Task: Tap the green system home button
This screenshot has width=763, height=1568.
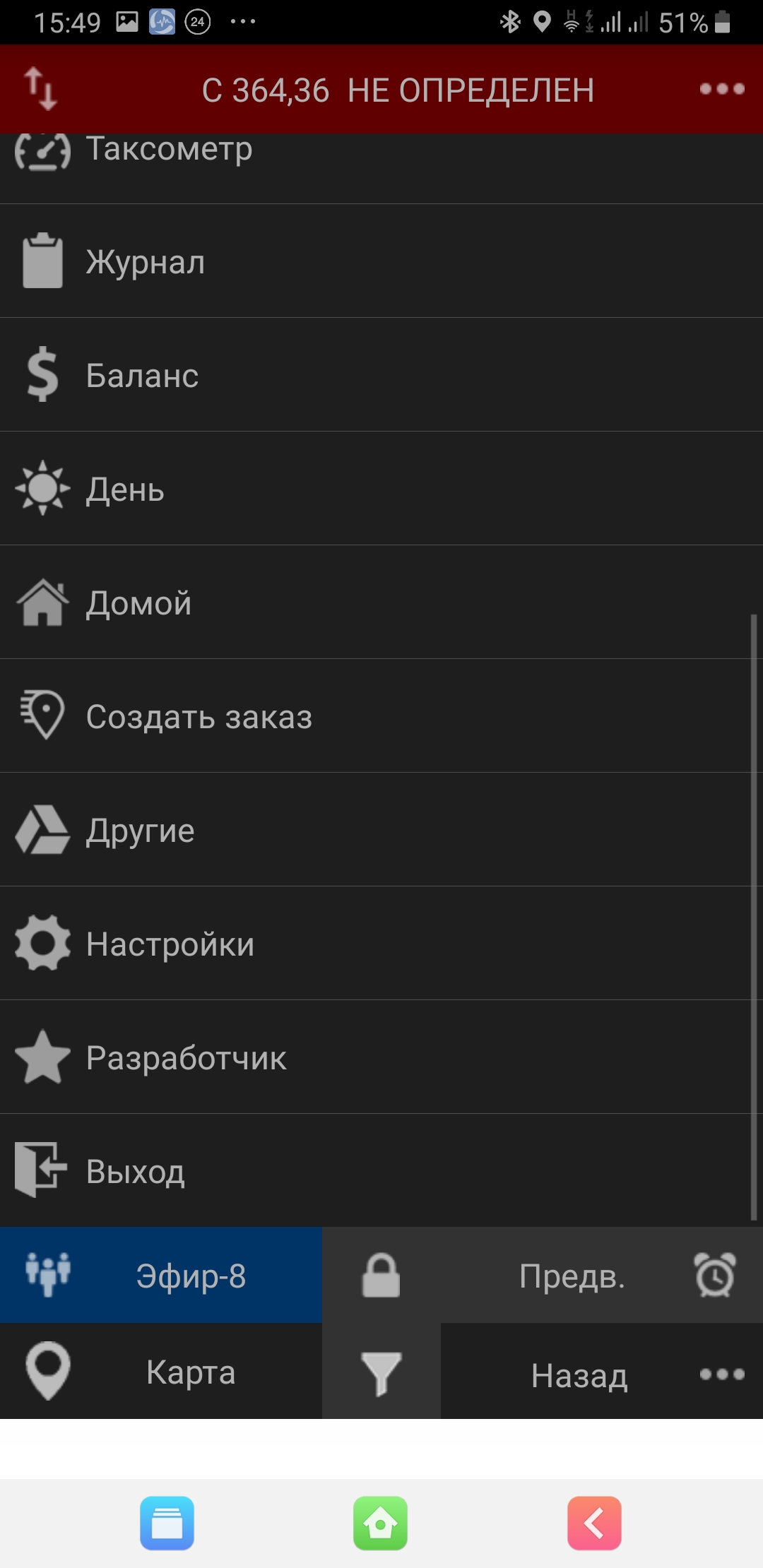Action: [x=381, y=1523]
